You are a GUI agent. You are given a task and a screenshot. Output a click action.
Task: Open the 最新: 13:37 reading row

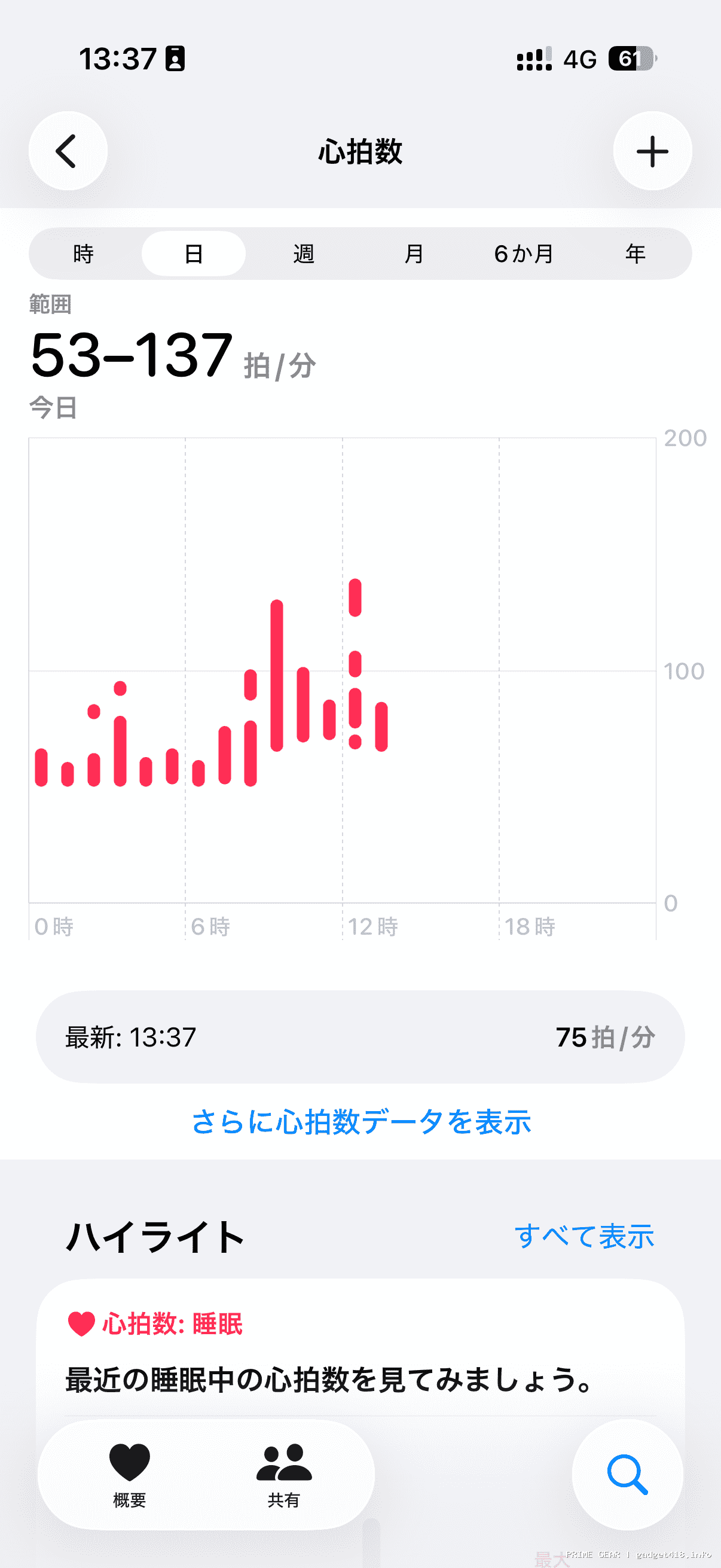(360, 1037)
